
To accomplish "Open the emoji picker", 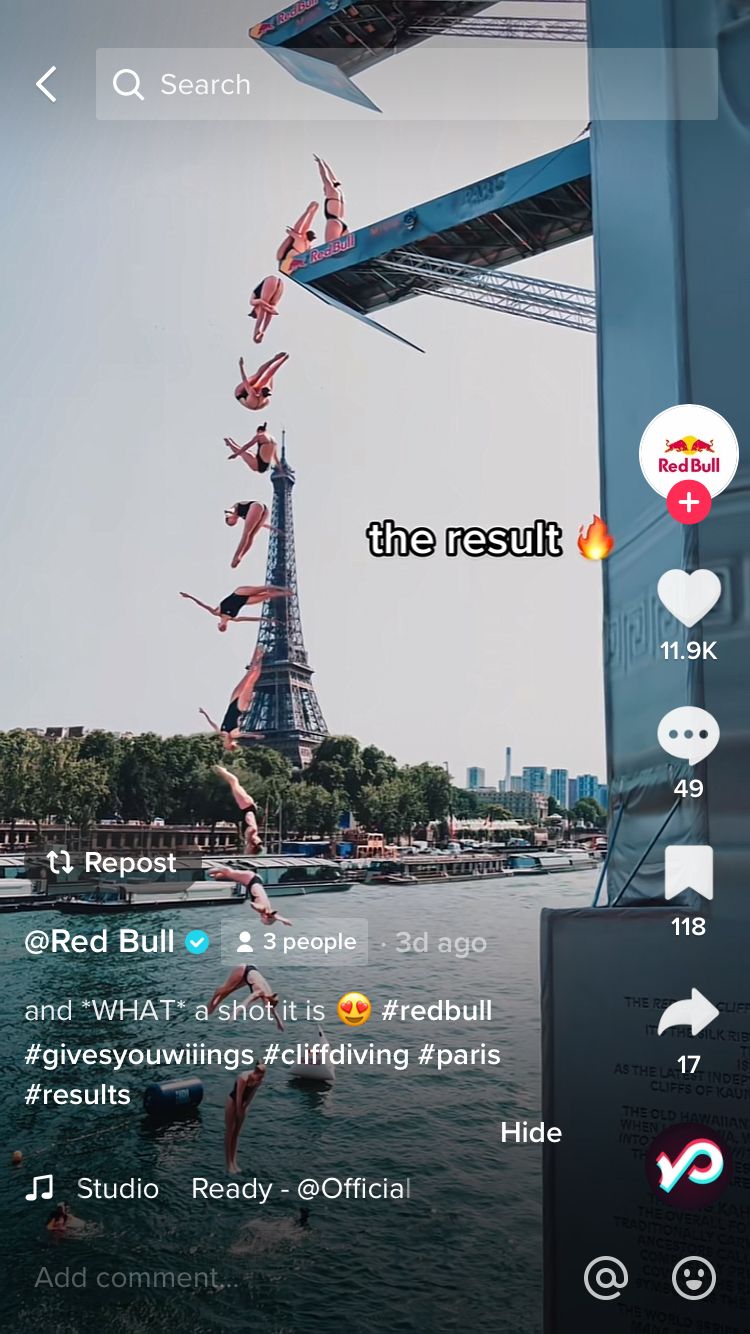I will pos(693,1277).
